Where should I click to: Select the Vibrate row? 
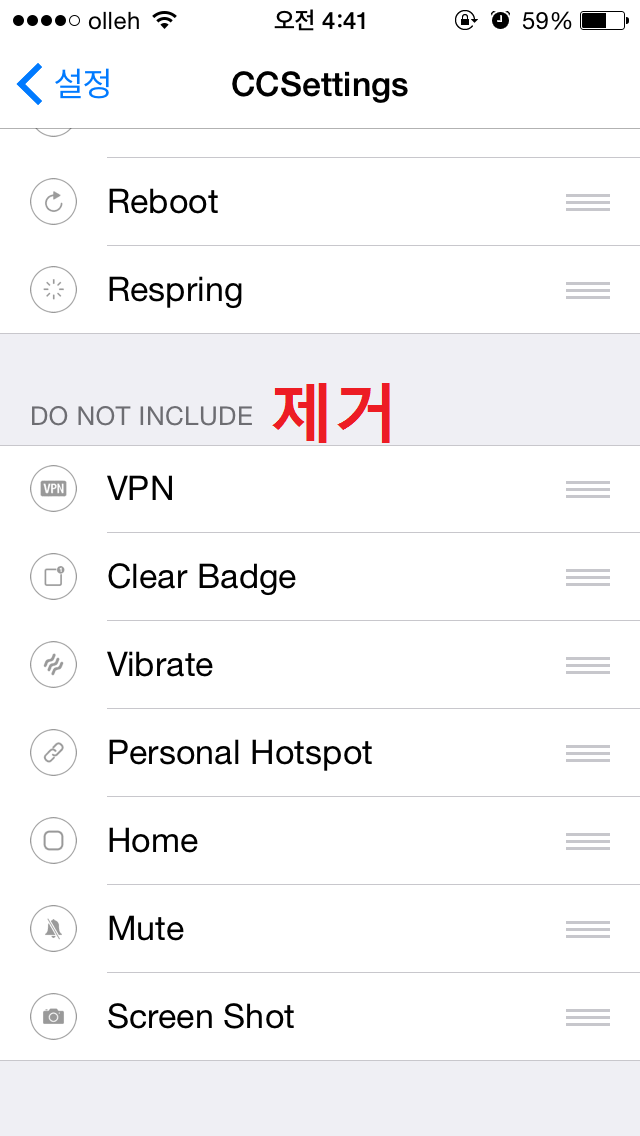(320, 665)
